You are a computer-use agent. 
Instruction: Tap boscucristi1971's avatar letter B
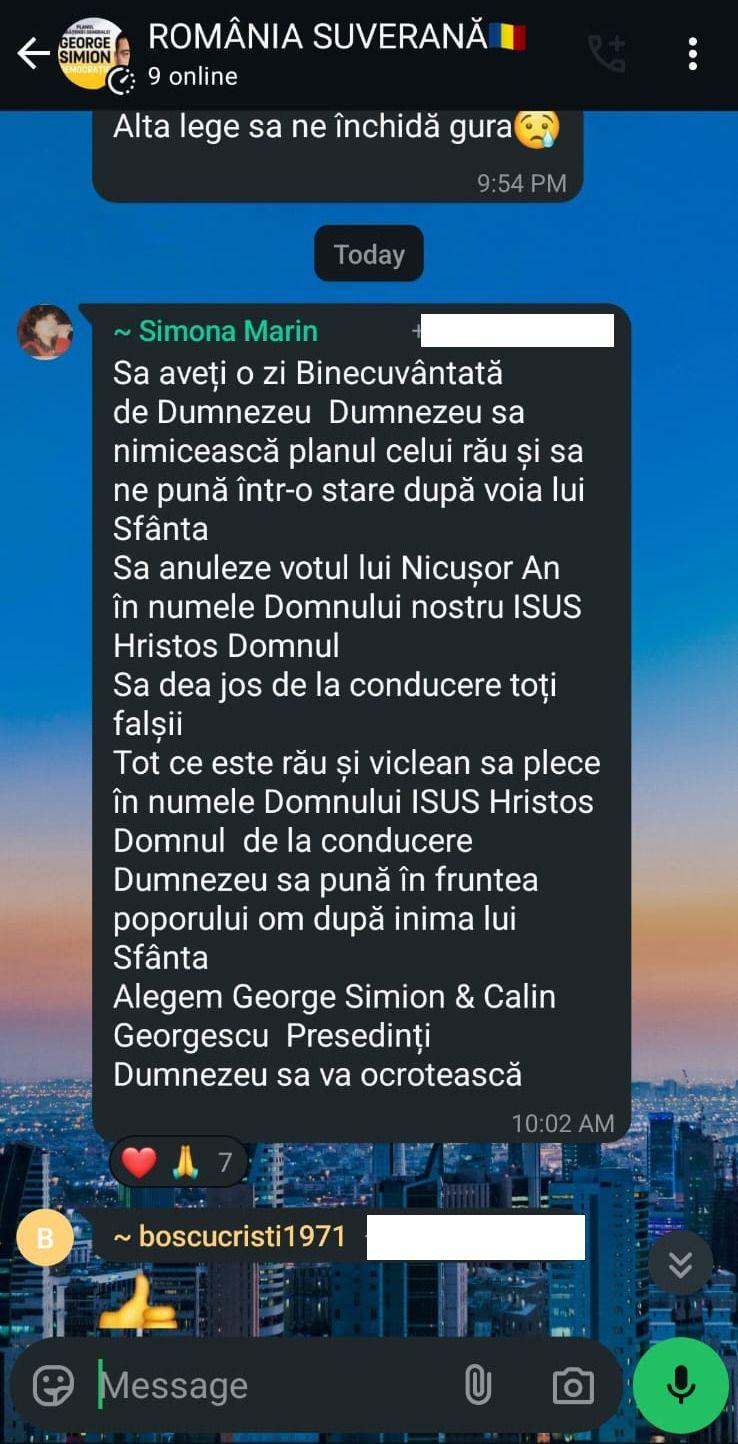45,1237
